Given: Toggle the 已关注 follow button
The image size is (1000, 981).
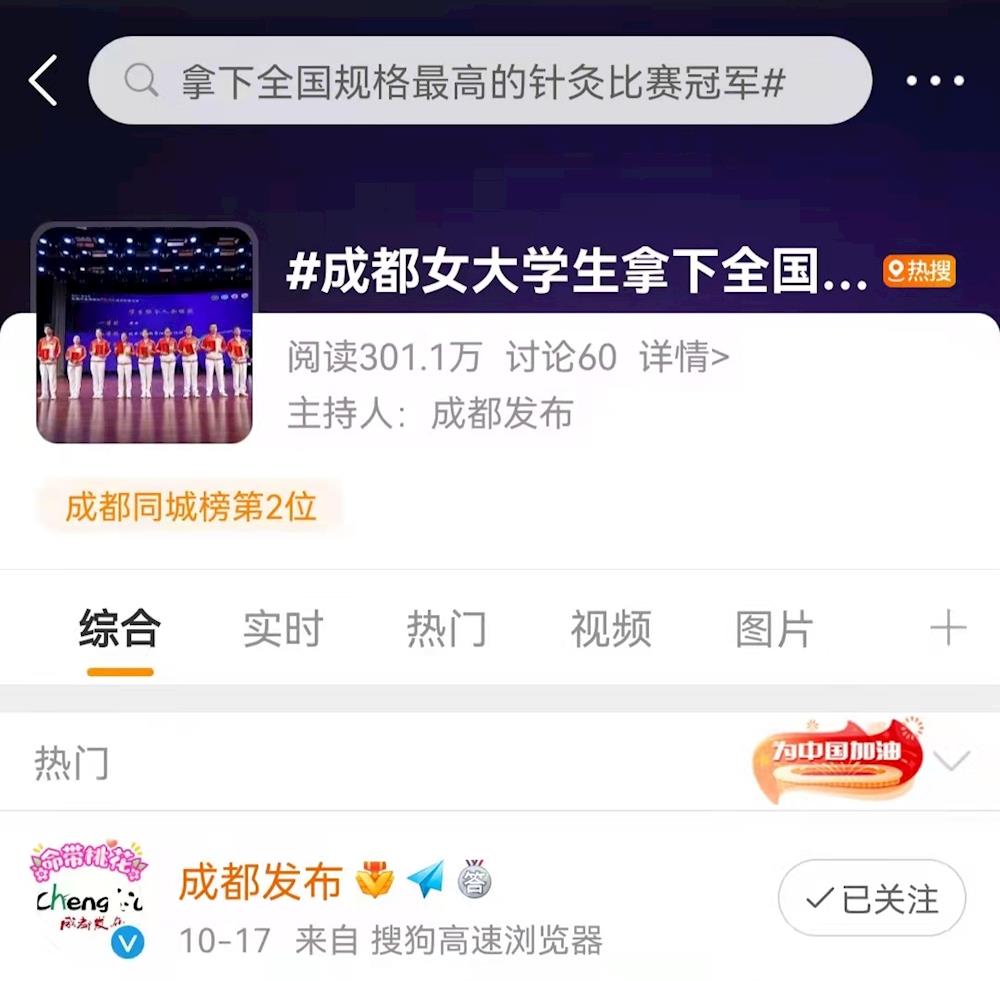Looking at the screenshot, I should [x=871, y=899].
